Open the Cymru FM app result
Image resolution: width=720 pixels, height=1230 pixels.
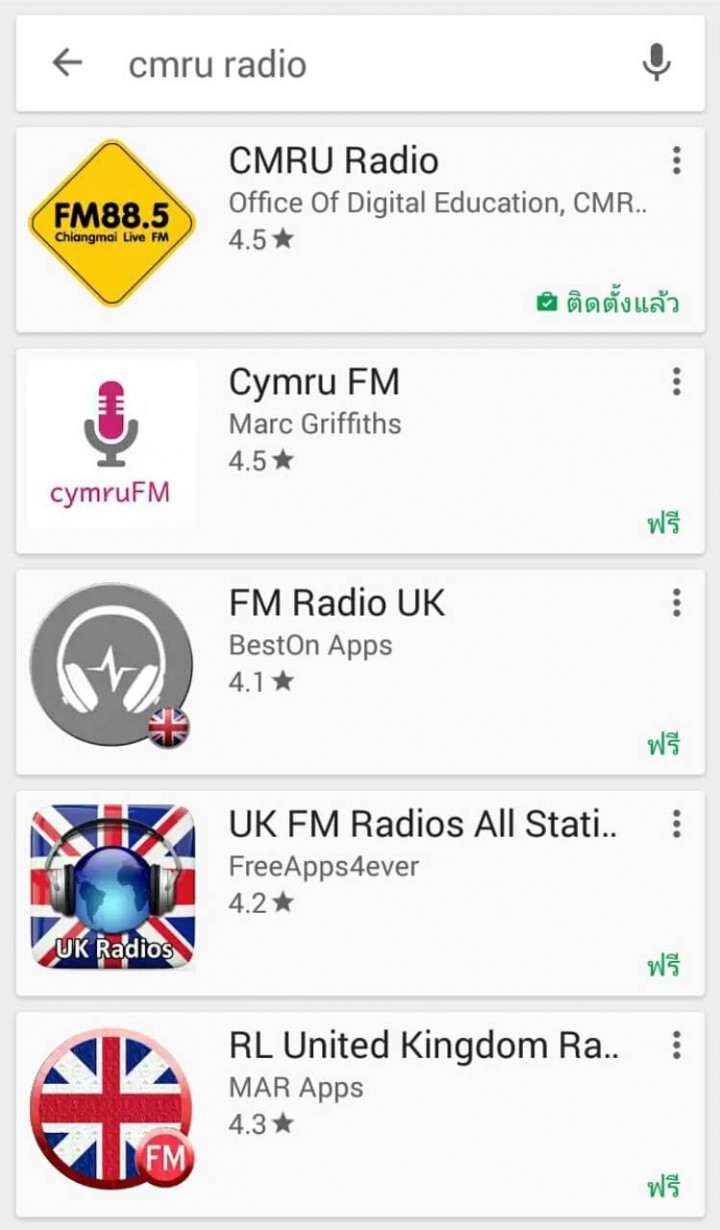(x=360, y=451)
